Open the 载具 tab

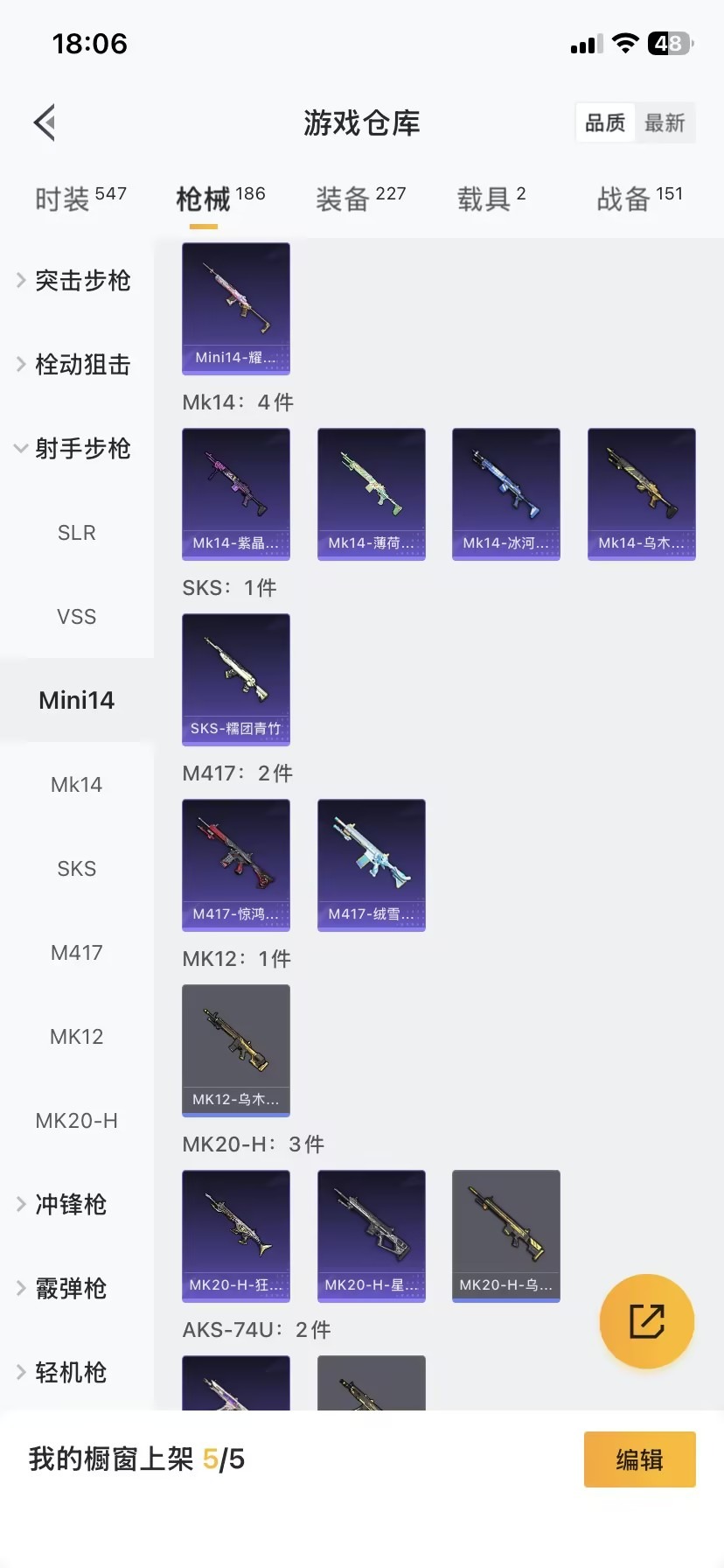point(491,198)
